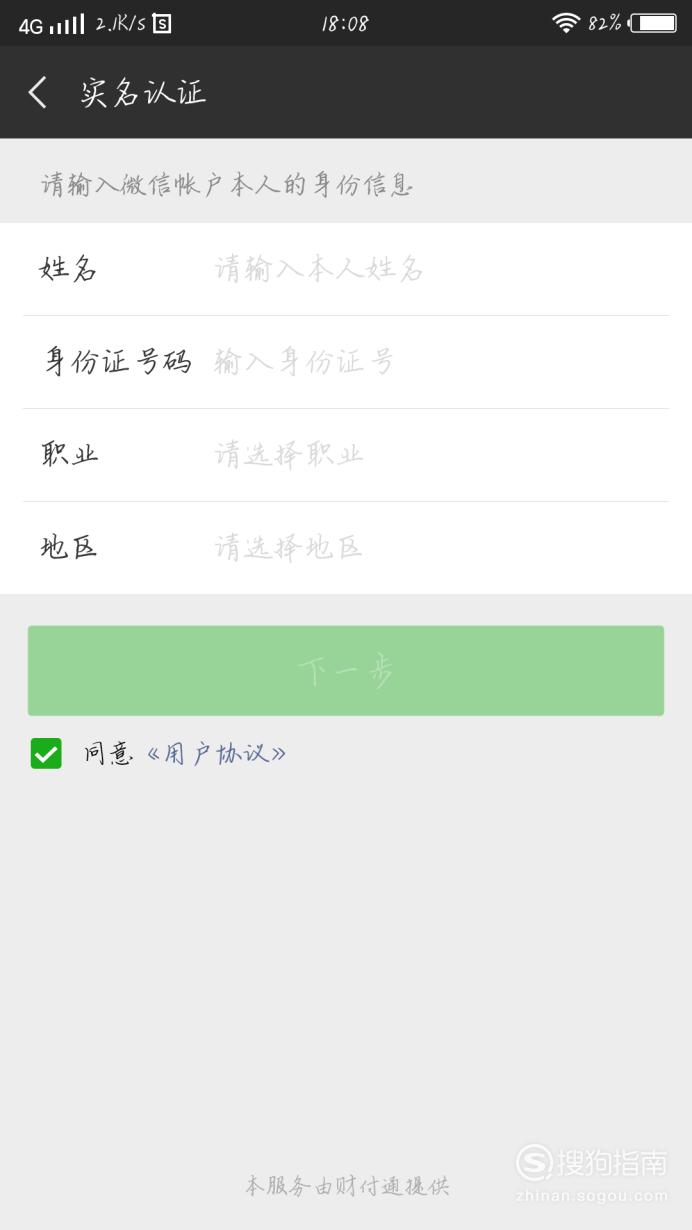Uncheck the 同意 agreement checkbox
This screenshot has height=1230, width=692.
(46, 753)
